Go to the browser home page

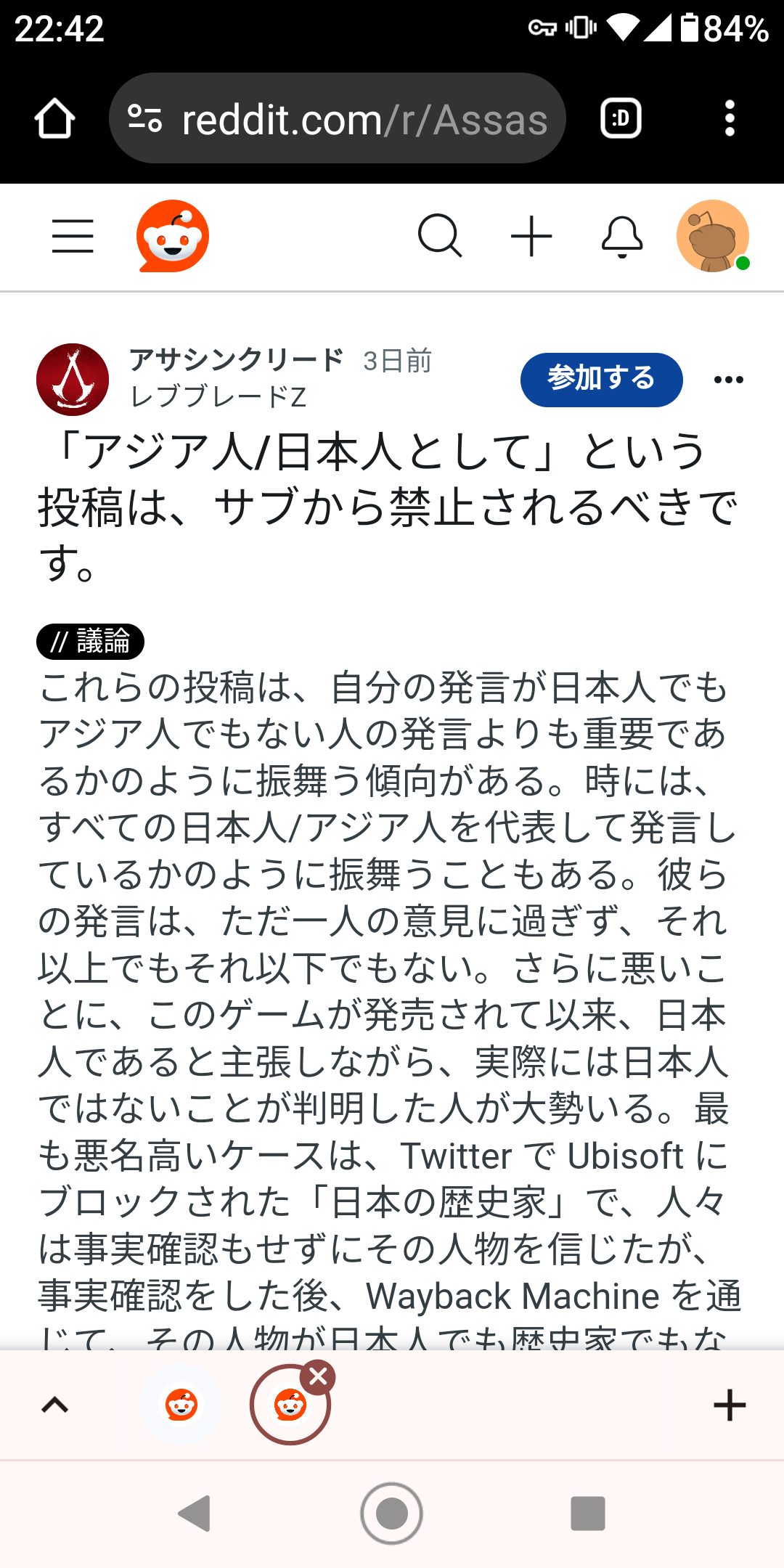coord(55,118)
